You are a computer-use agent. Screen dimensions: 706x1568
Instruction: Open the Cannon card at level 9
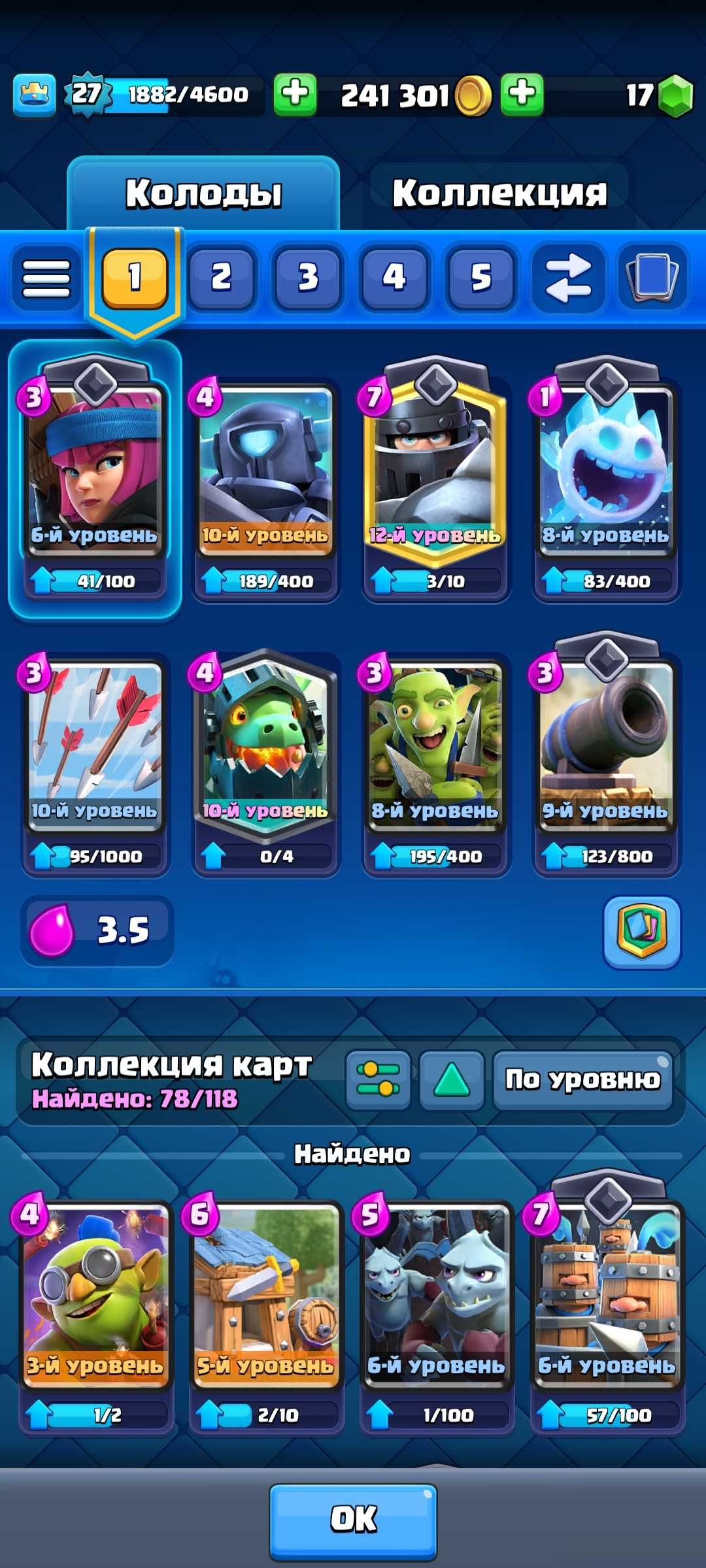point(606,745)
